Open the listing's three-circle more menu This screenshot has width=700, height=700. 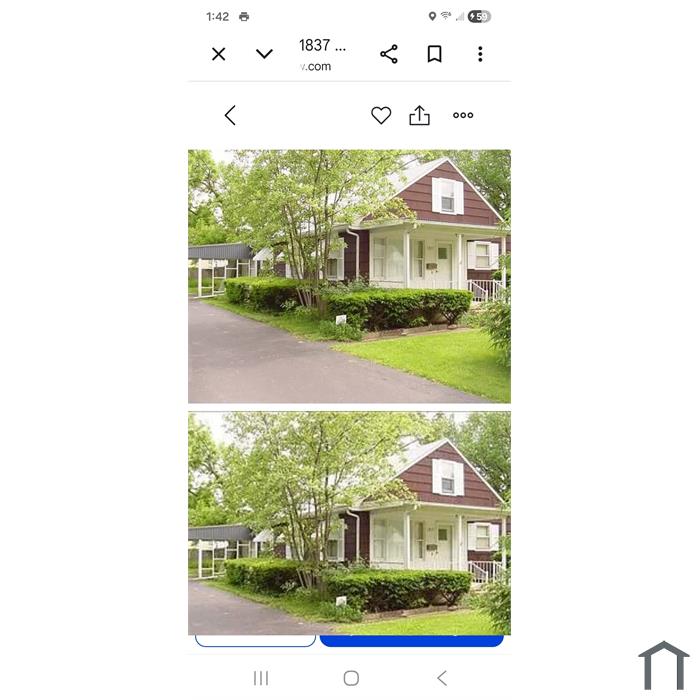click(x=463, y=115)
